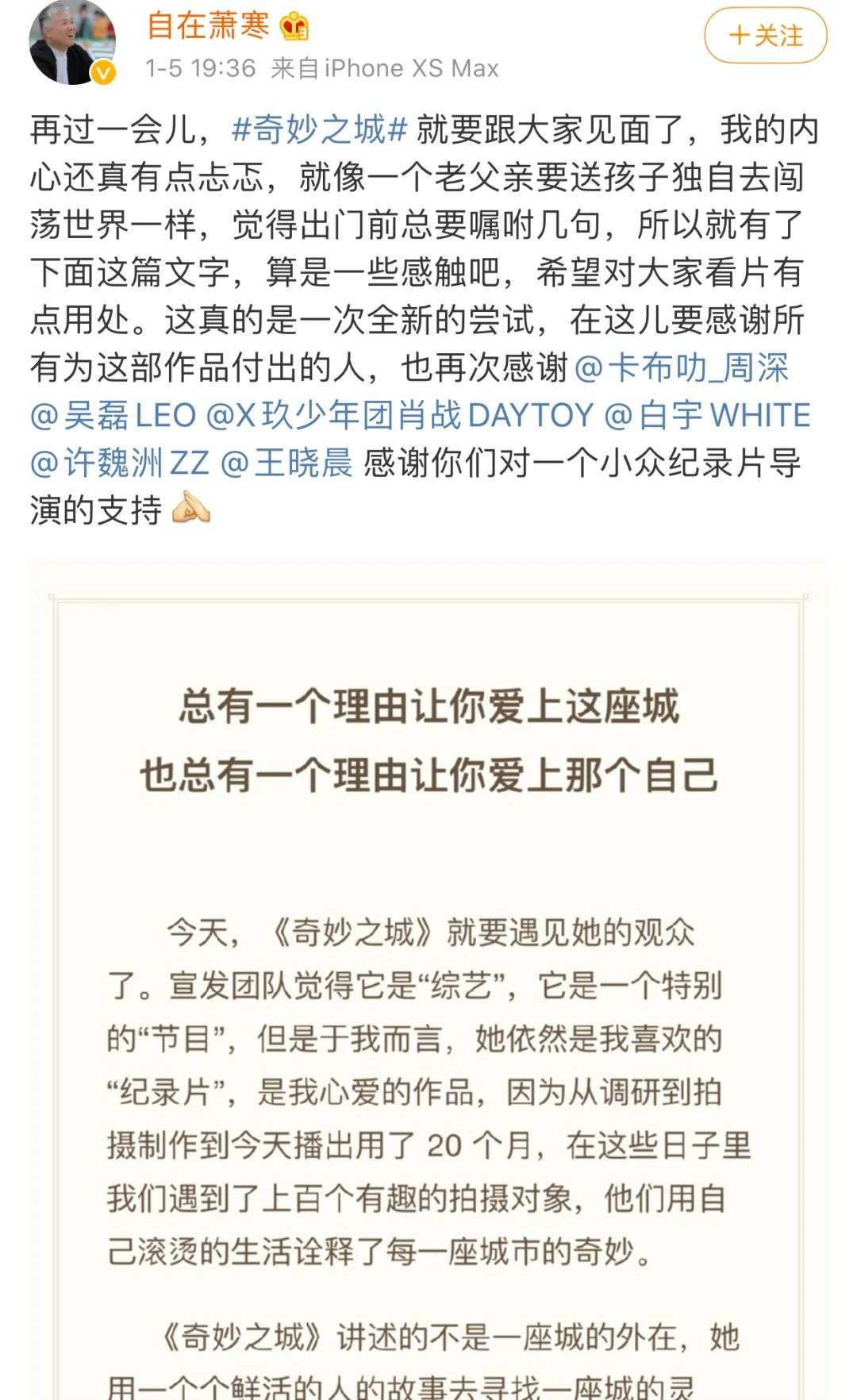
Task: Follow 自在萧寒 with the 关注 button
Action: (765, 36)
